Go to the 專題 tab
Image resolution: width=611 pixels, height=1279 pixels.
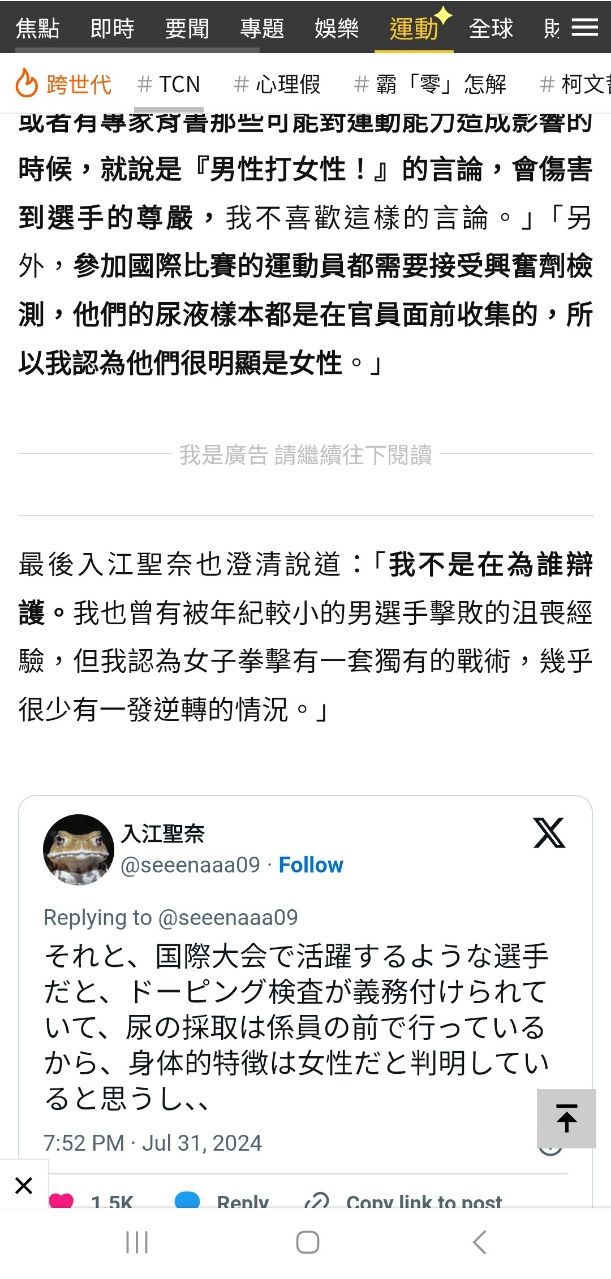262,28
